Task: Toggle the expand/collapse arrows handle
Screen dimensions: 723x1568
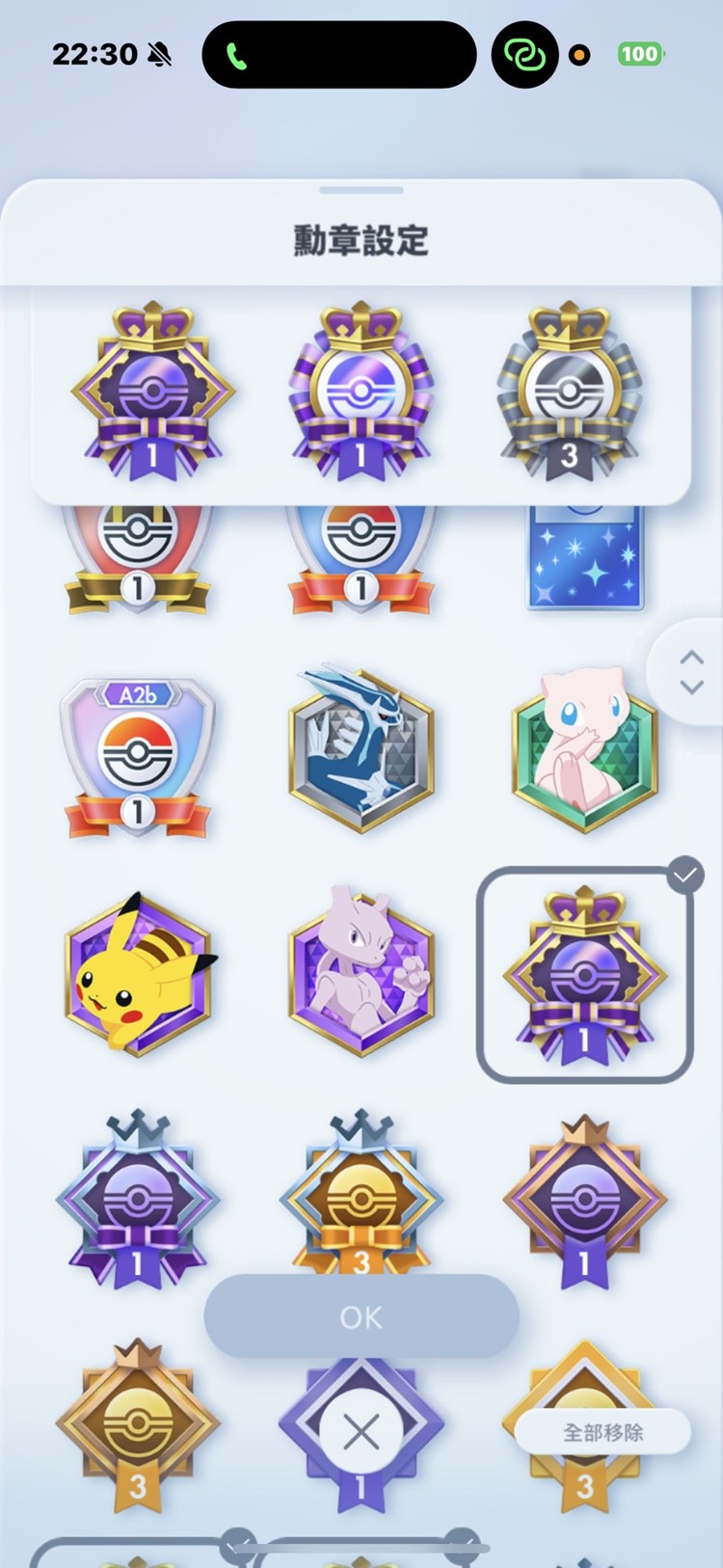Action: coord(691,672)
